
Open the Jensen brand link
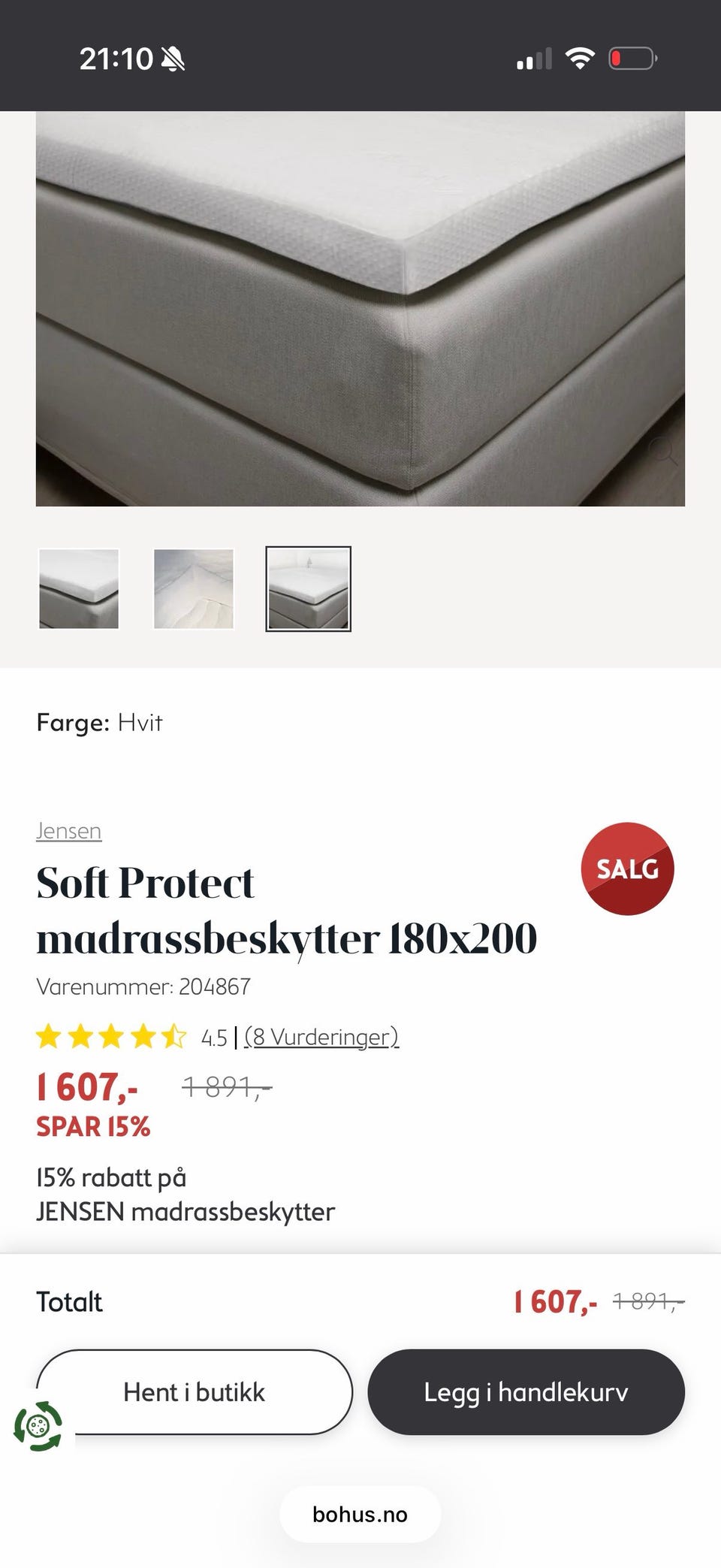(68, 830)
